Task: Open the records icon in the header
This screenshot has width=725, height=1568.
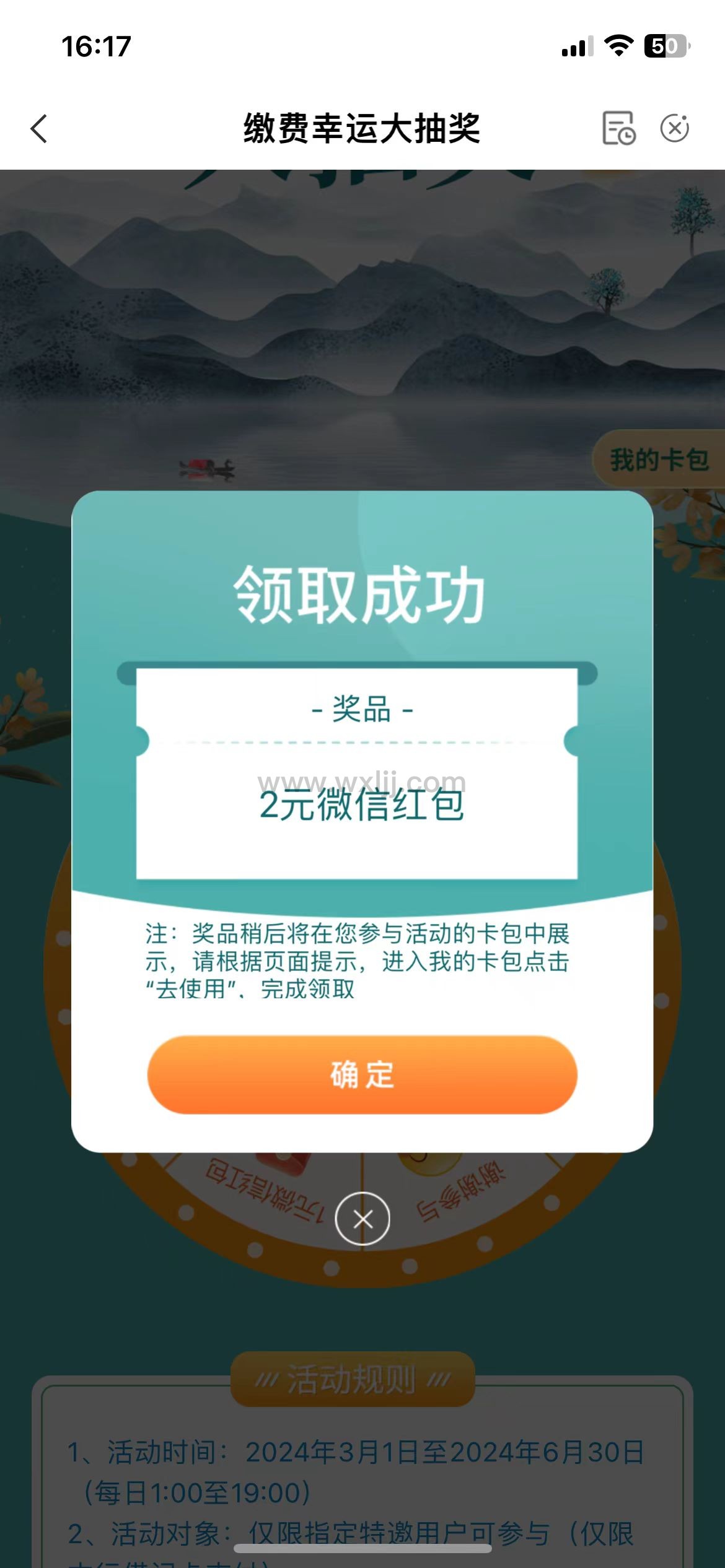Action: tap(618, 129)
